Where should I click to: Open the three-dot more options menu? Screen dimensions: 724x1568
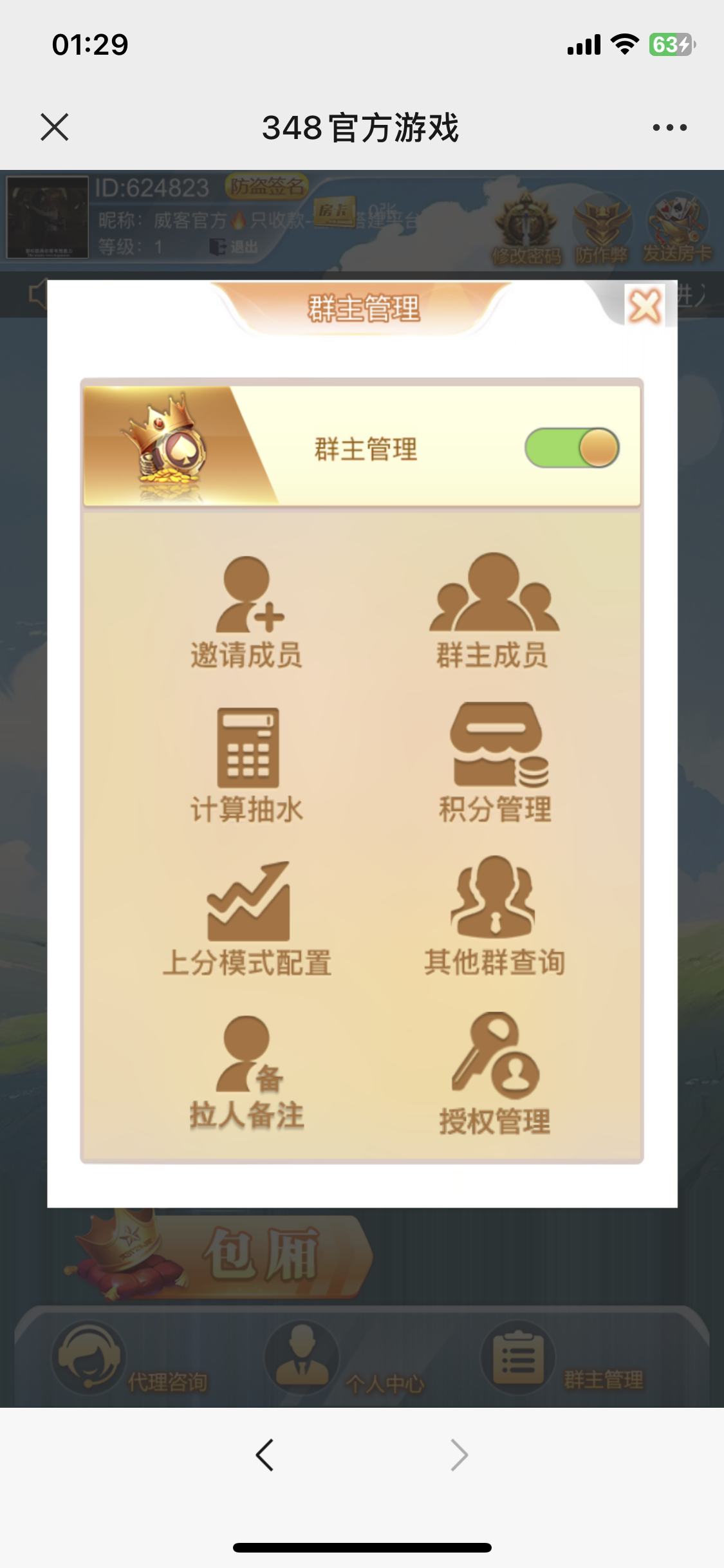(x=669, y=127)
